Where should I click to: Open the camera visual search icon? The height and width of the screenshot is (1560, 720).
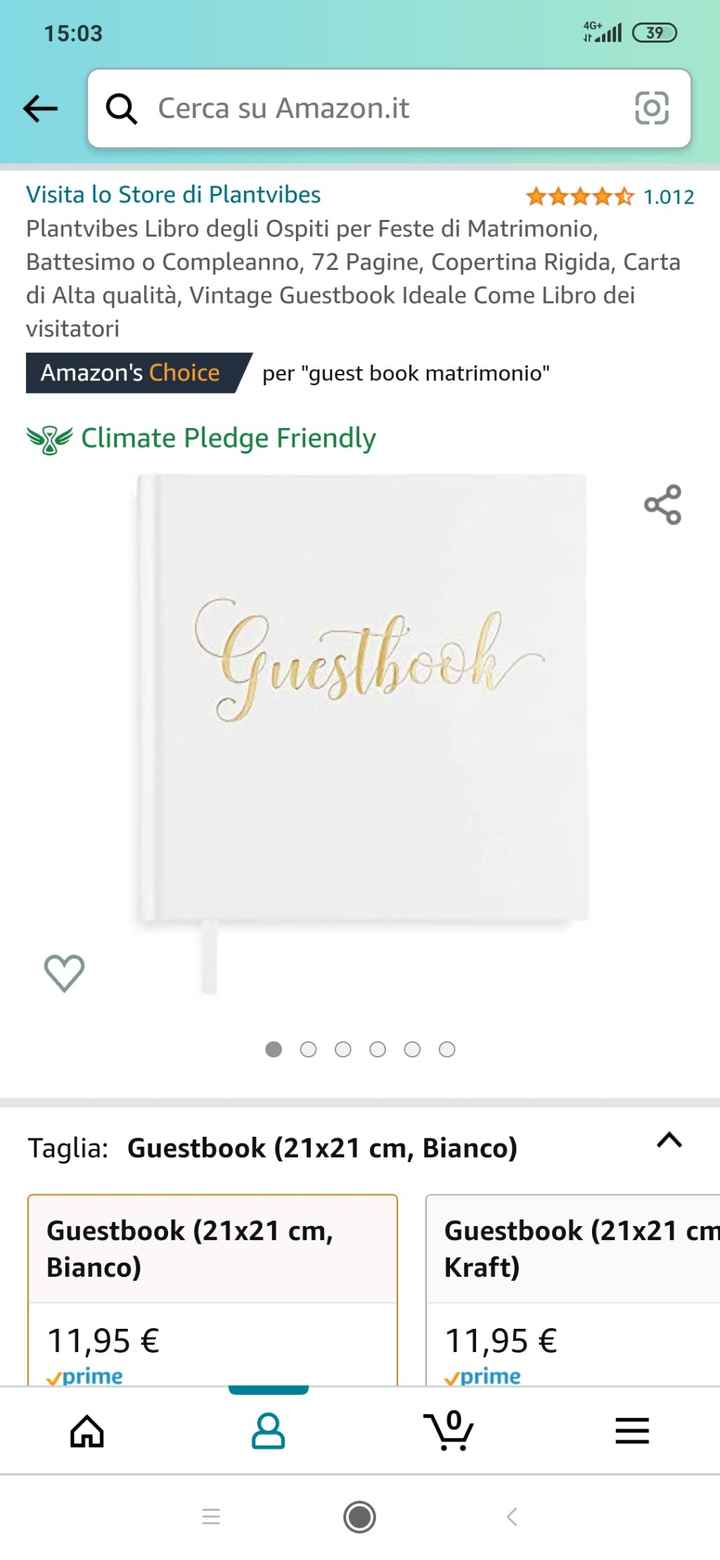[x=651, y=108]
